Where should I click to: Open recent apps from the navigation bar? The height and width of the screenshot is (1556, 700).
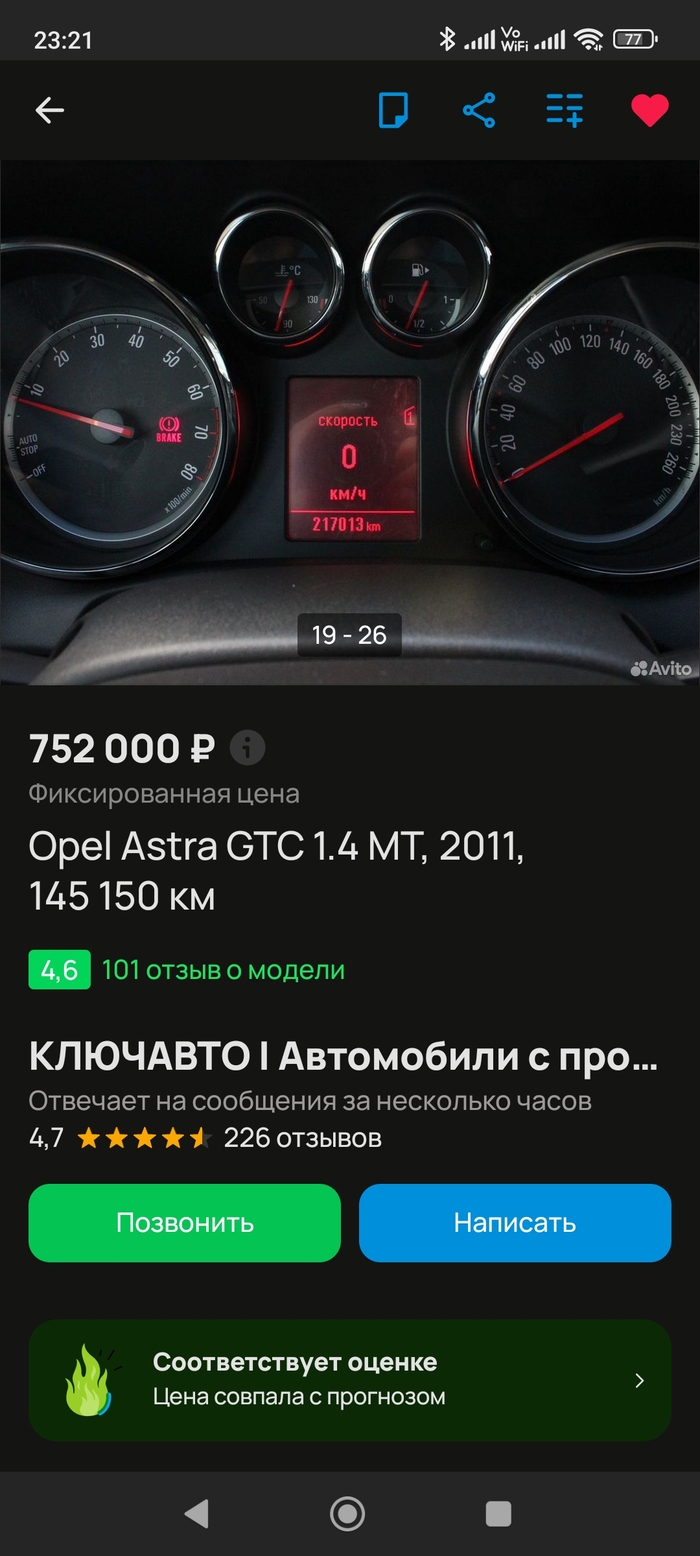click(x=498, y=1513)
